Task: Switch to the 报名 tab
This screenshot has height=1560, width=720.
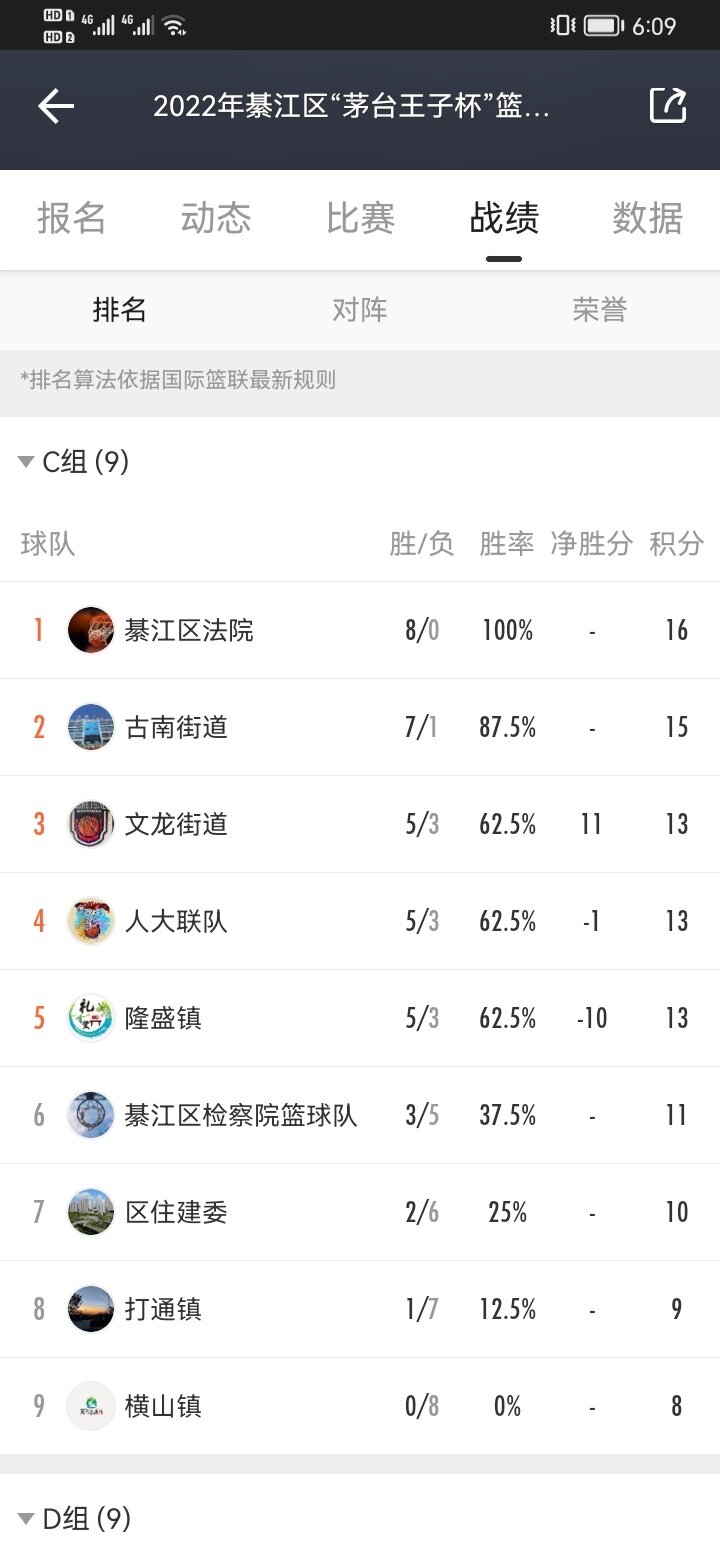Action: point(72,218)
